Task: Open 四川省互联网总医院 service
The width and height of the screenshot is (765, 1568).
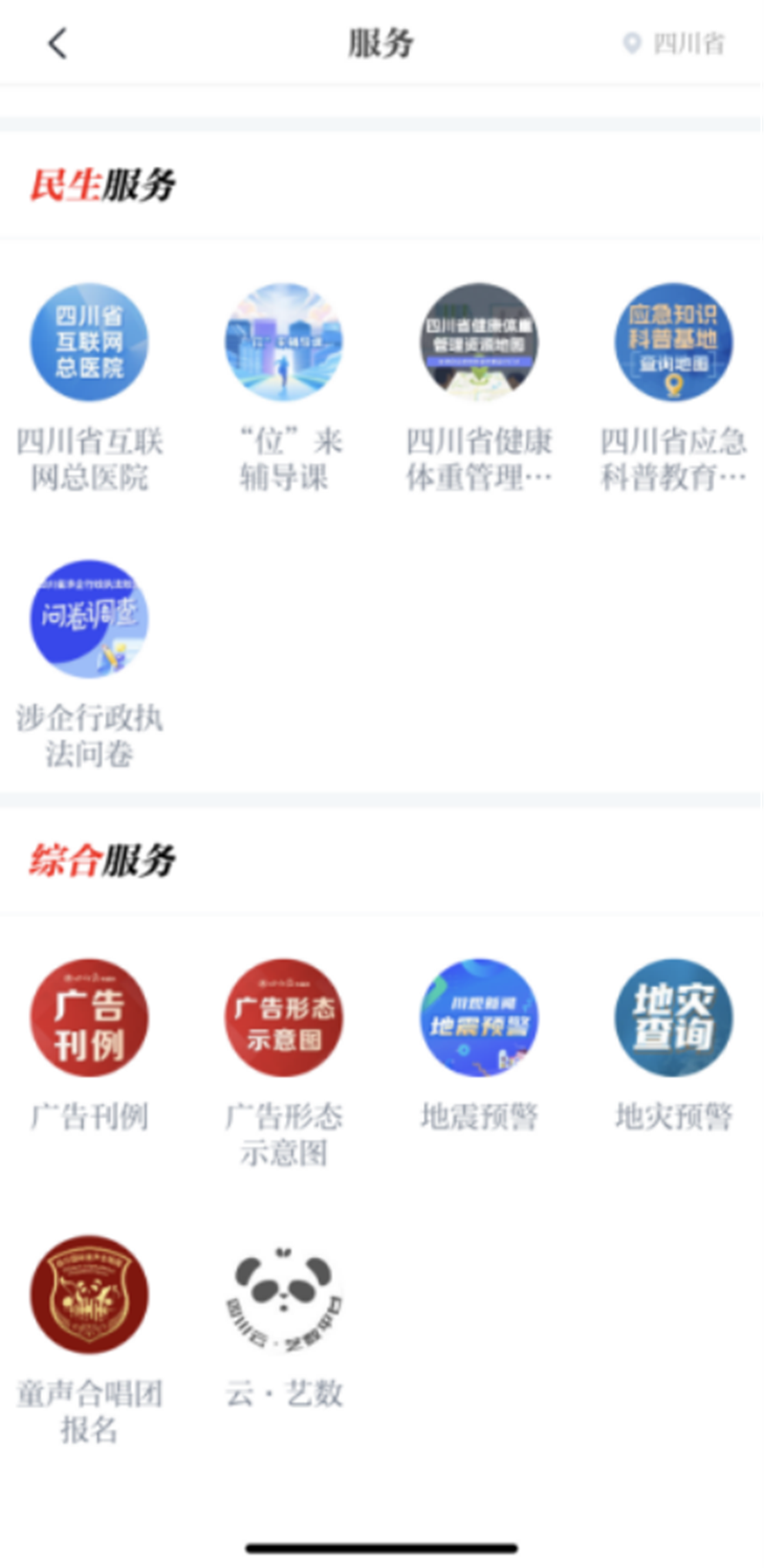Action: click(x=90, y=342)
